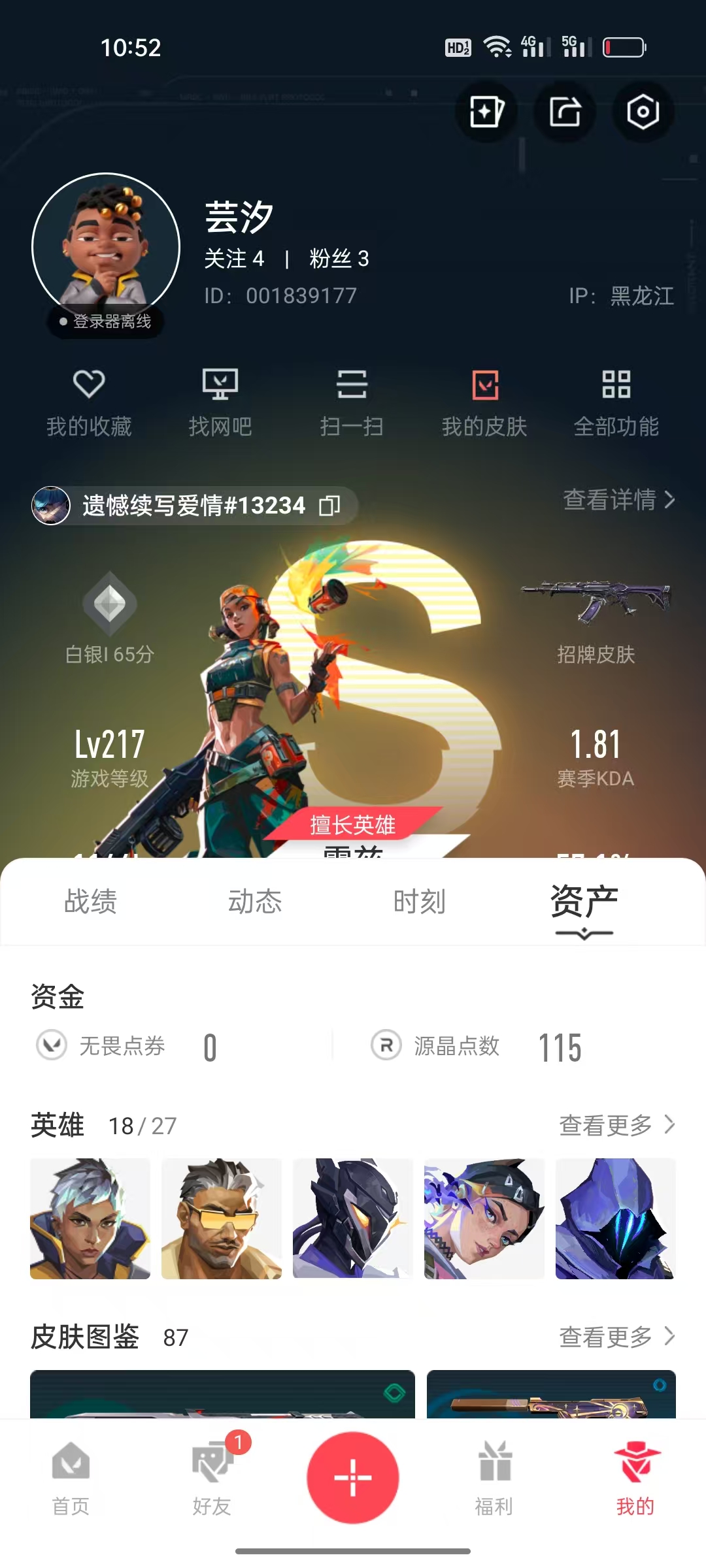Open 全部功能 all functions
The height and width of the screenshot is (1568, 706).
(616, 402)
